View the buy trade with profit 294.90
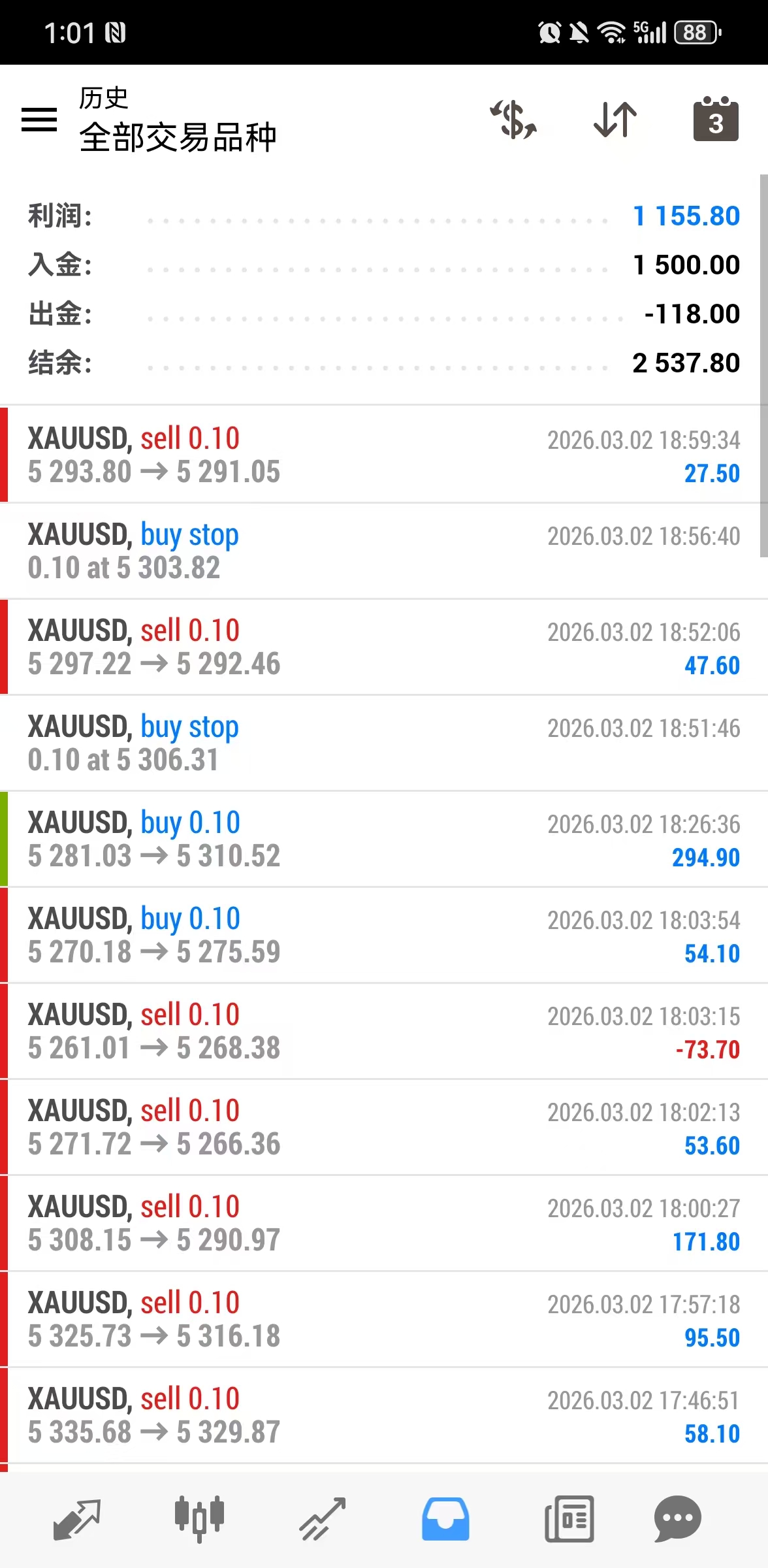 384,839
